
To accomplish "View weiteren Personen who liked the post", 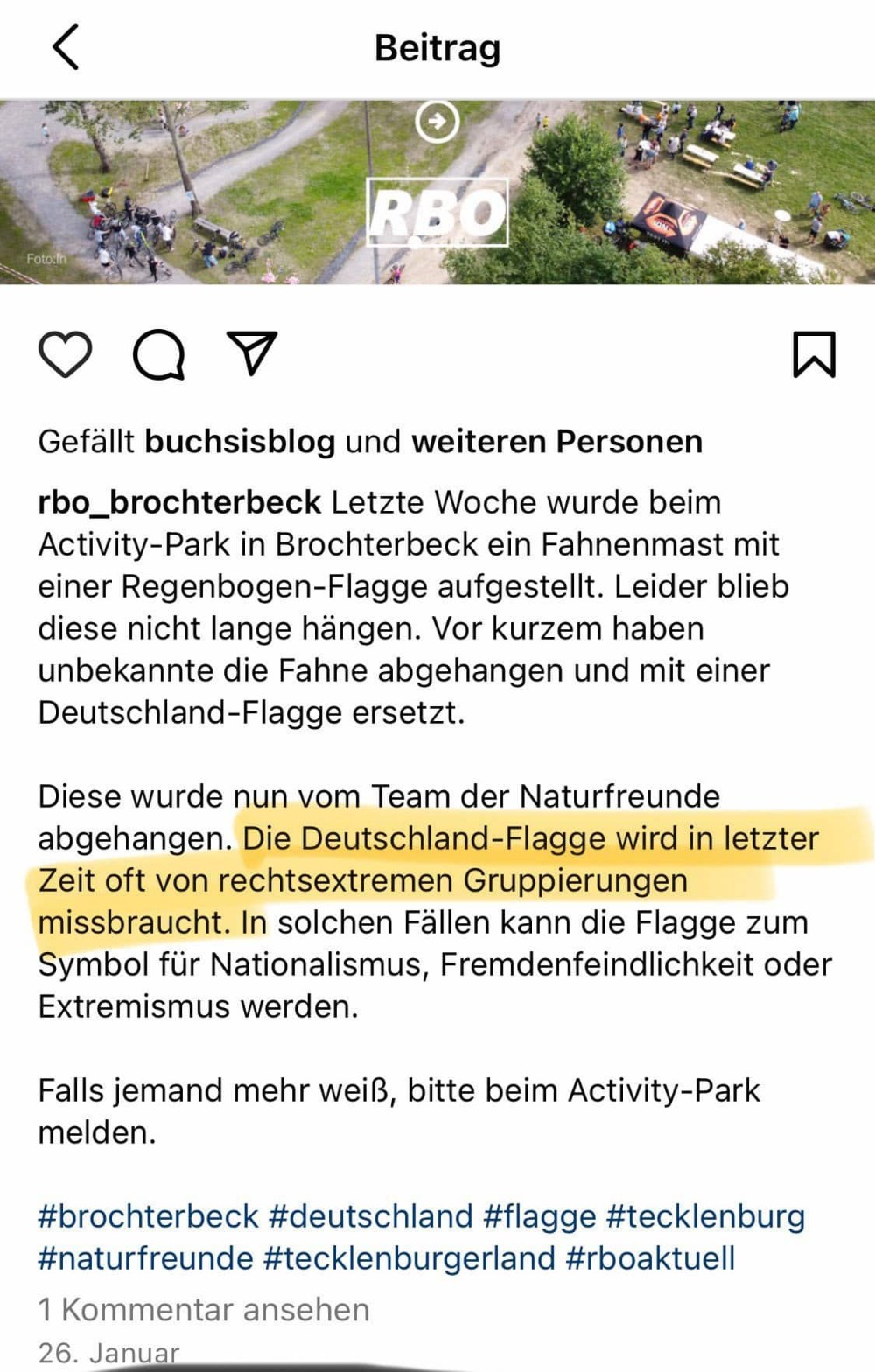I will [556, 442].
